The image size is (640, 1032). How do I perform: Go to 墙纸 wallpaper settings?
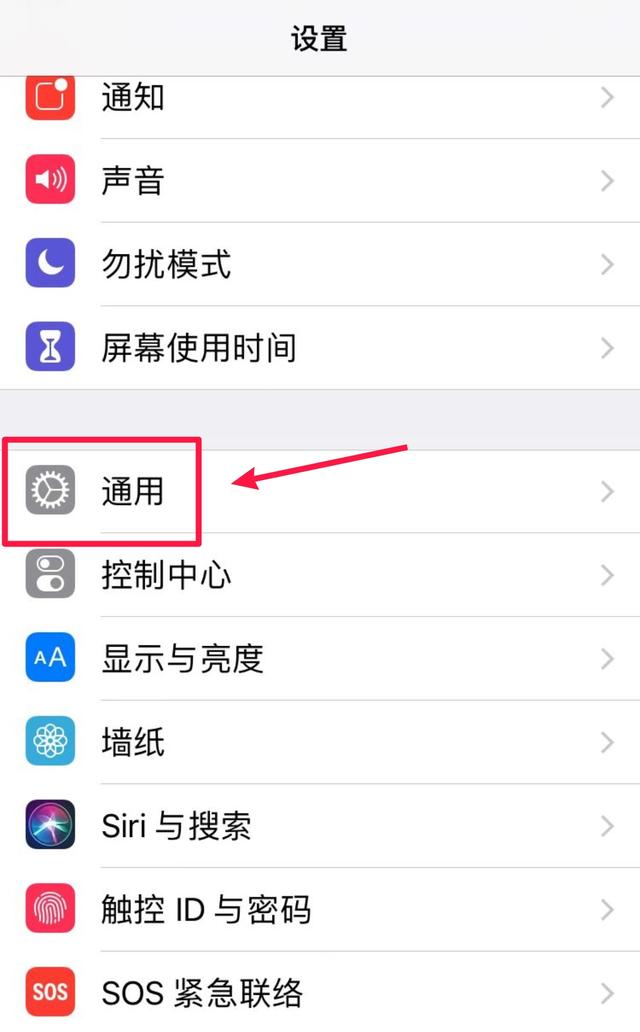[320, 742]
